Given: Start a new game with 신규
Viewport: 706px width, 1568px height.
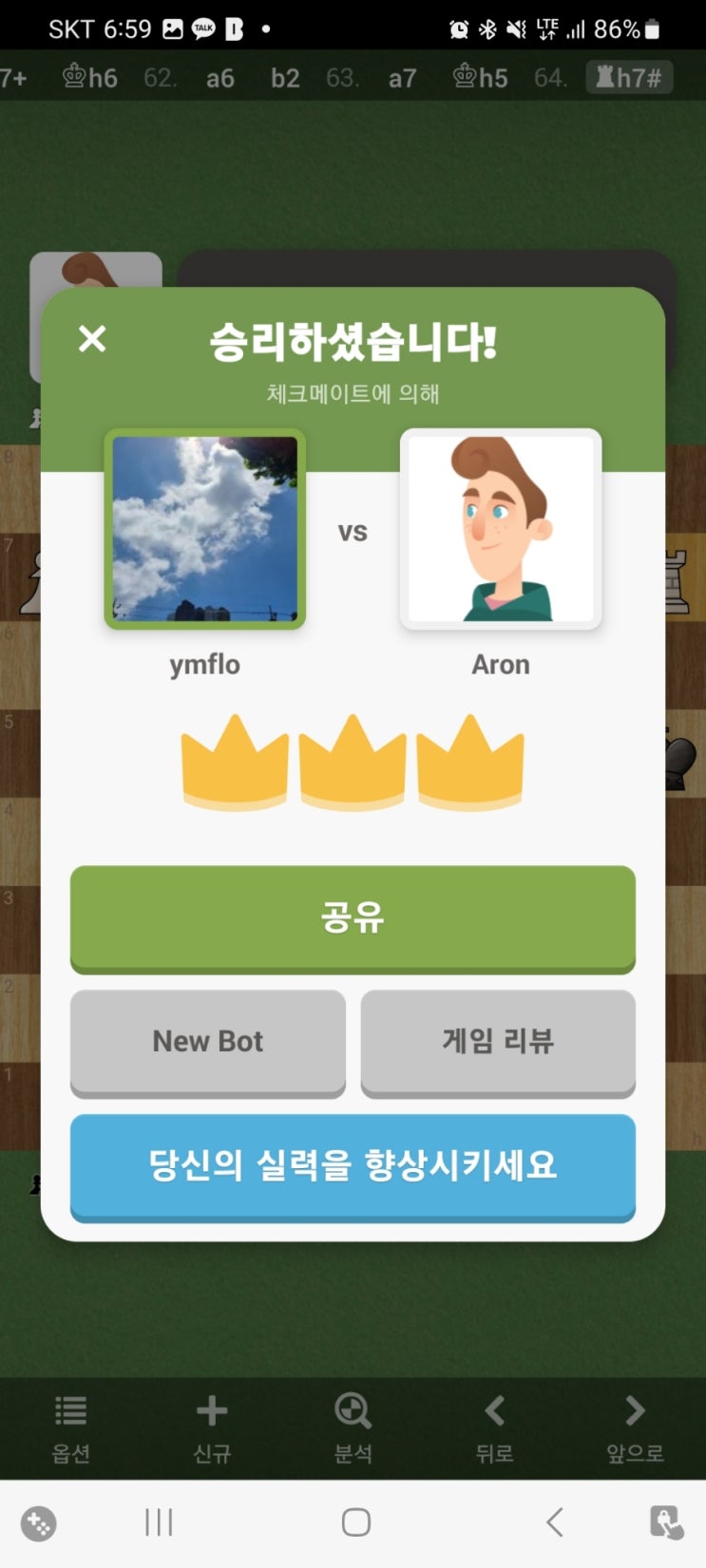Looking at the screenshot, I should pyautogui.click(x=212, y=1427).
